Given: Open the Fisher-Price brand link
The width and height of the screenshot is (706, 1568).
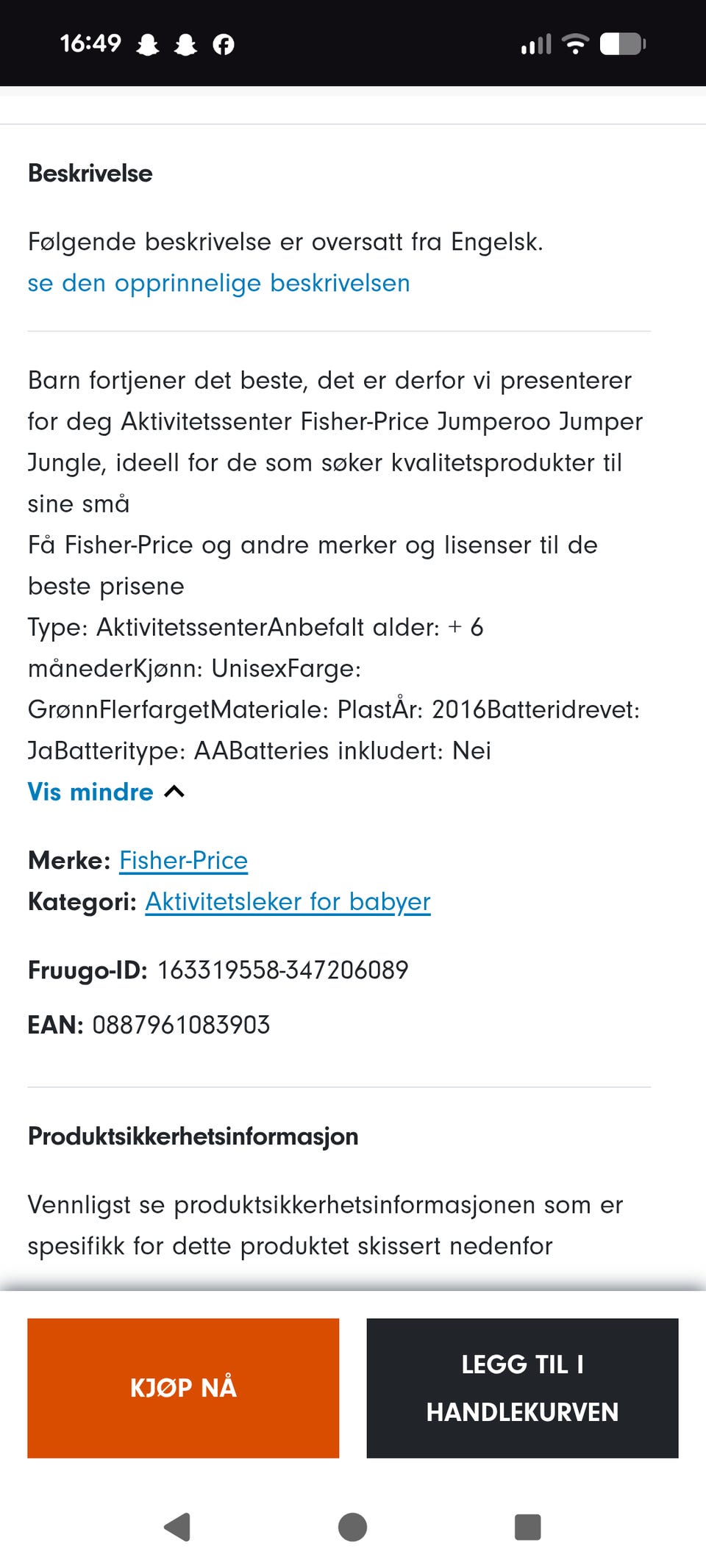Looking at the screenshot, I should pos(184,860).
